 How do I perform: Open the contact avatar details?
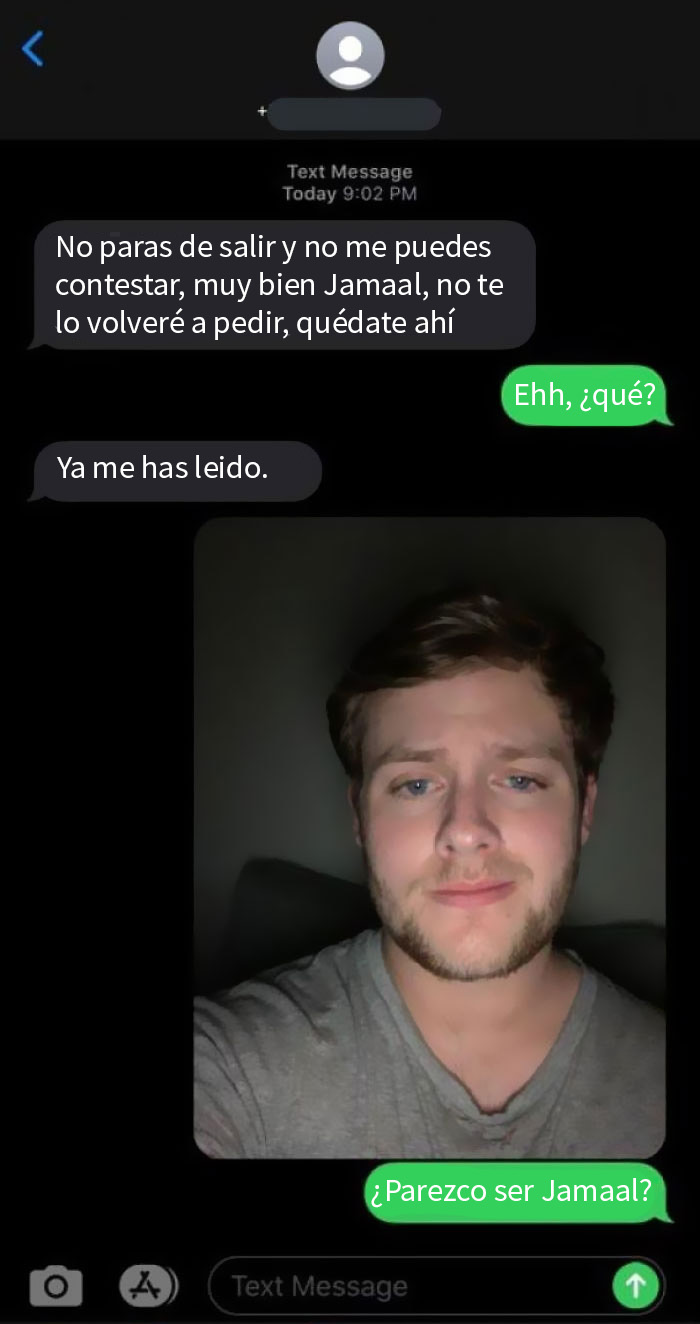point(350,56)
